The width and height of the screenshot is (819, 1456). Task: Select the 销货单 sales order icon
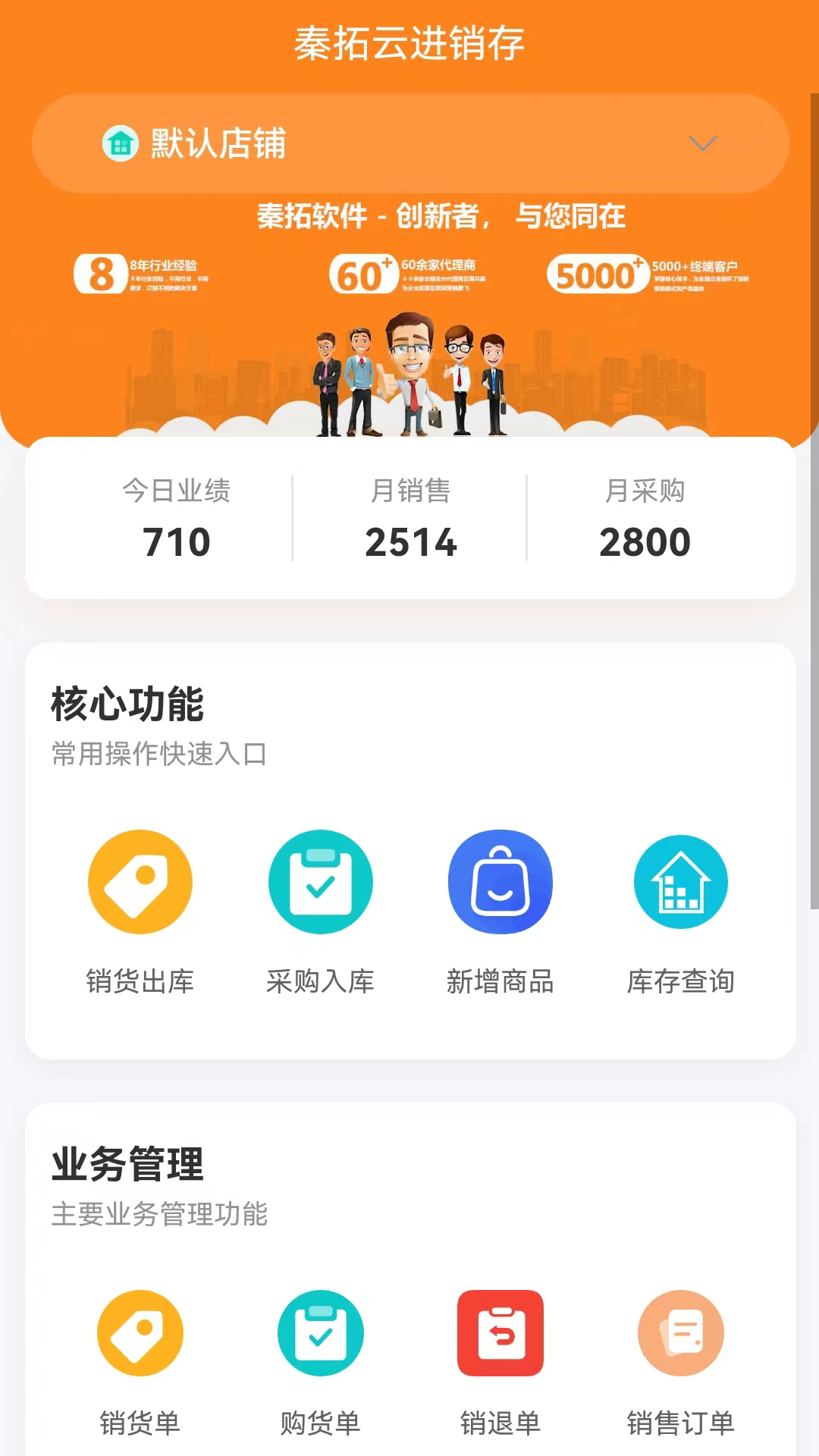pos(140,1333)
